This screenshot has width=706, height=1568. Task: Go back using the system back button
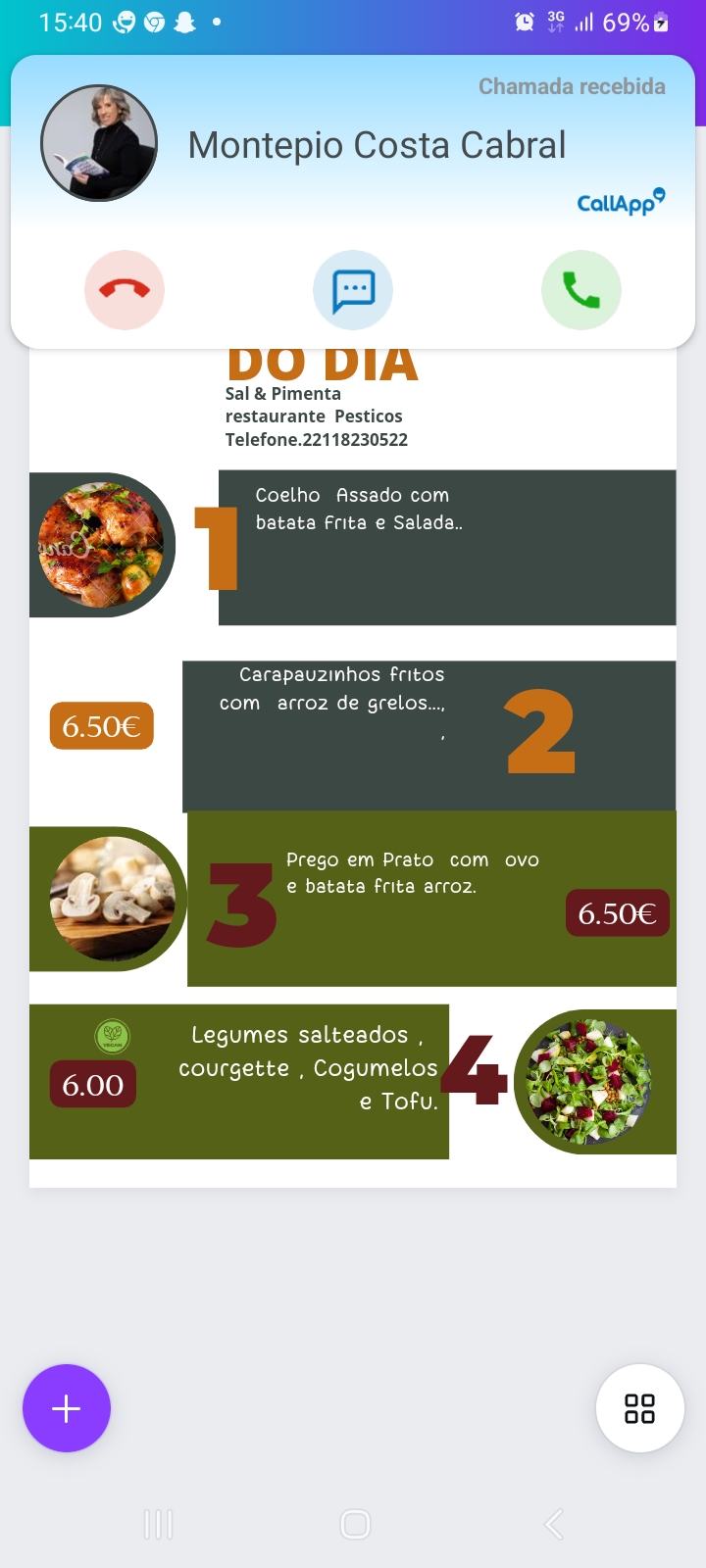(554, 1524)
